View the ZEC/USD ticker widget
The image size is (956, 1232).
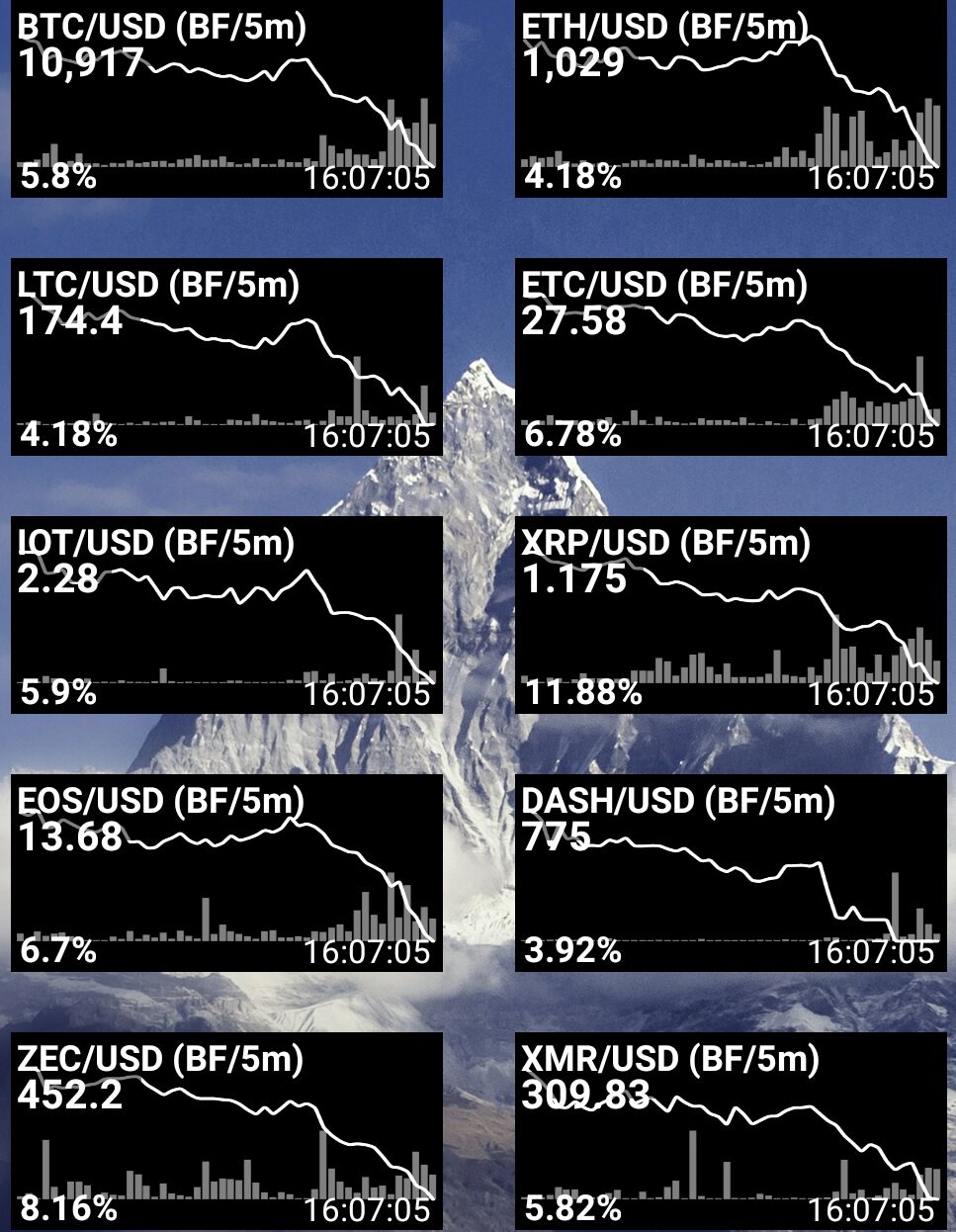coord(226,1130)
